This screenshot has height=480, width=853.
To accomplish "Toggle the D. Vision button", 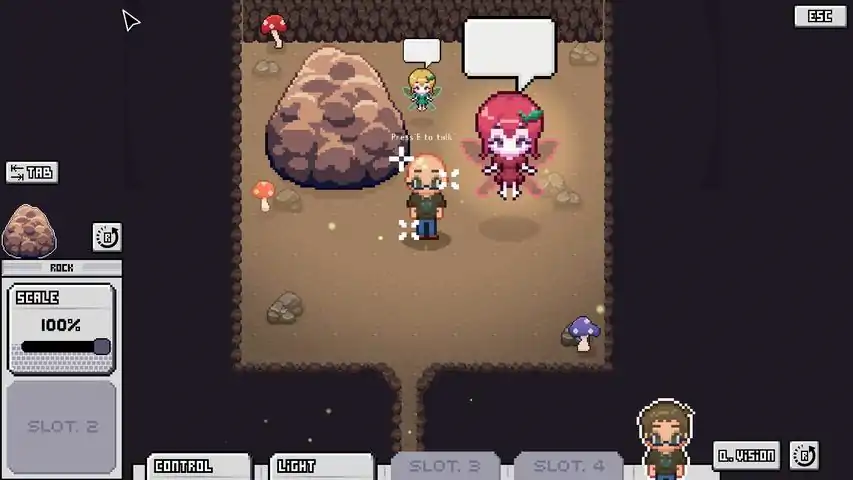I will 746,456.
